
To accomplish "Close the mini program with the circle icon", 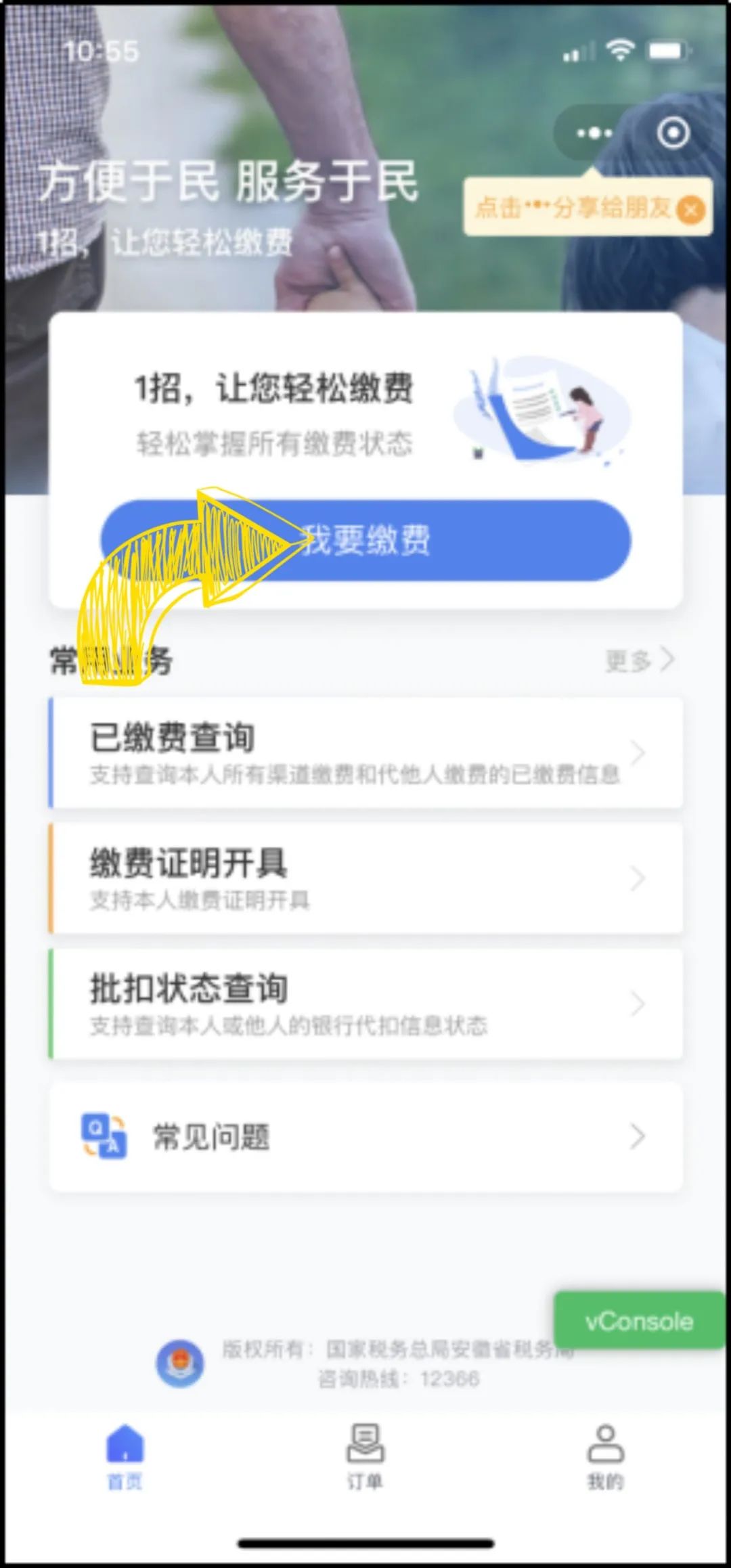I will pyautogui.click(x=673, y=133).
